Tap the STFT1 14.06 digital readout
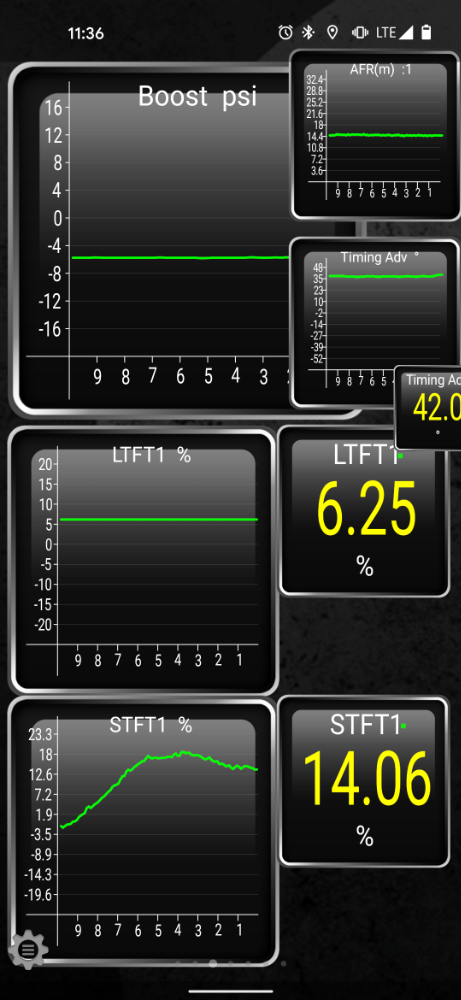The height and width of the screenshot is (1000, 461). pyautogui.click(x=365, y=782)
